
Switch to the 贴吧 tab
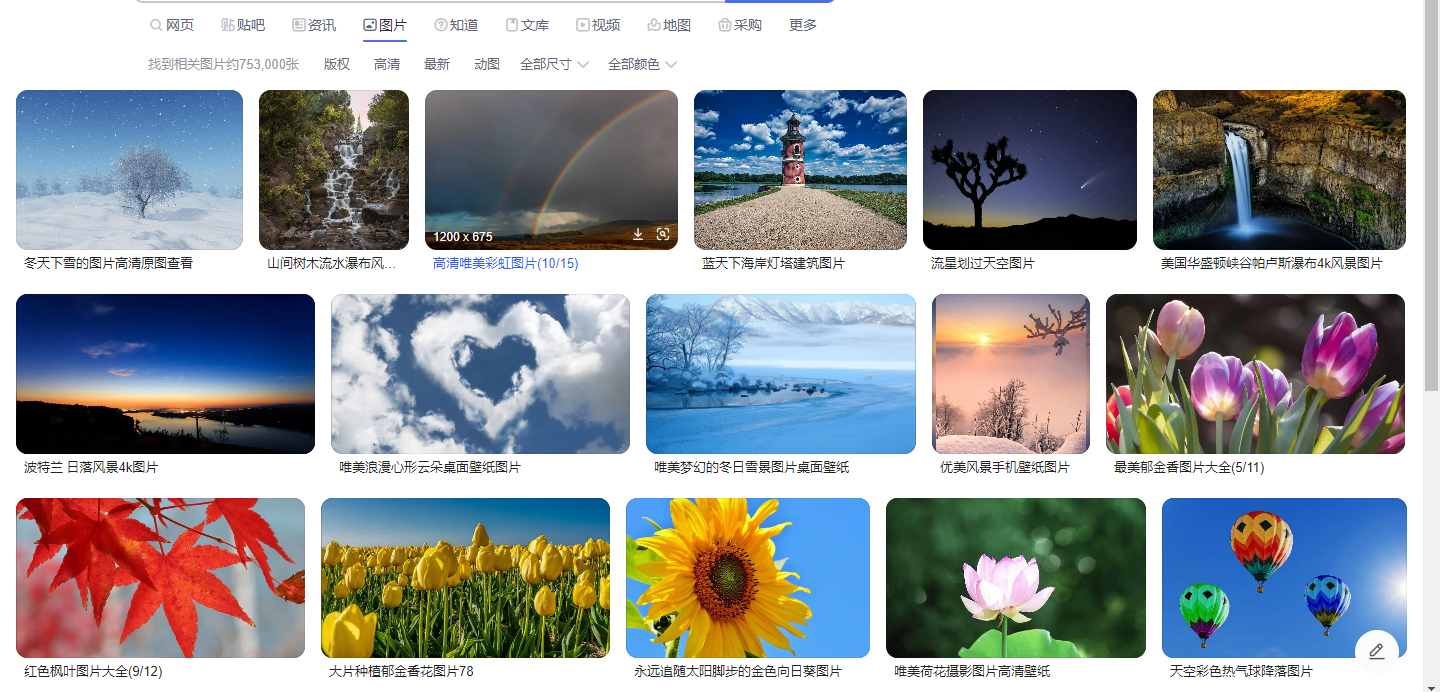pyautogui.click(x=243, y=25)
